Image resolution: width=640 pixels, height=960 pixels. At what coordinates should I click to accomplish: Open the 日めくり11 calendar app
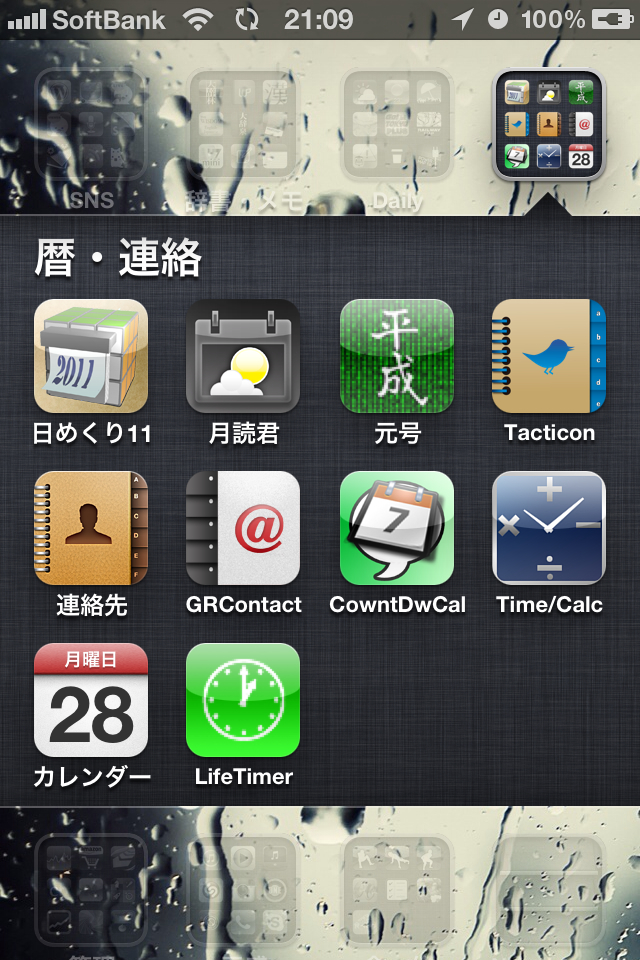click(x=90, y=356)
